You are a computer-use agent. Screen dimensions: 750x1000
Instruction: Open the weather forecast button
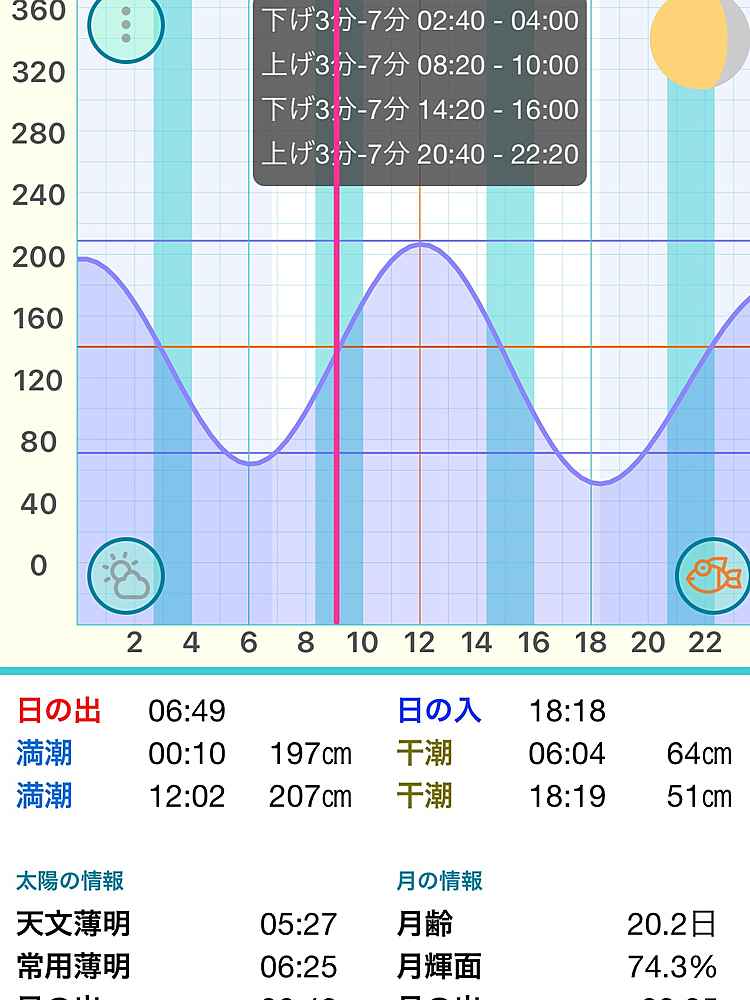[126, 576]
